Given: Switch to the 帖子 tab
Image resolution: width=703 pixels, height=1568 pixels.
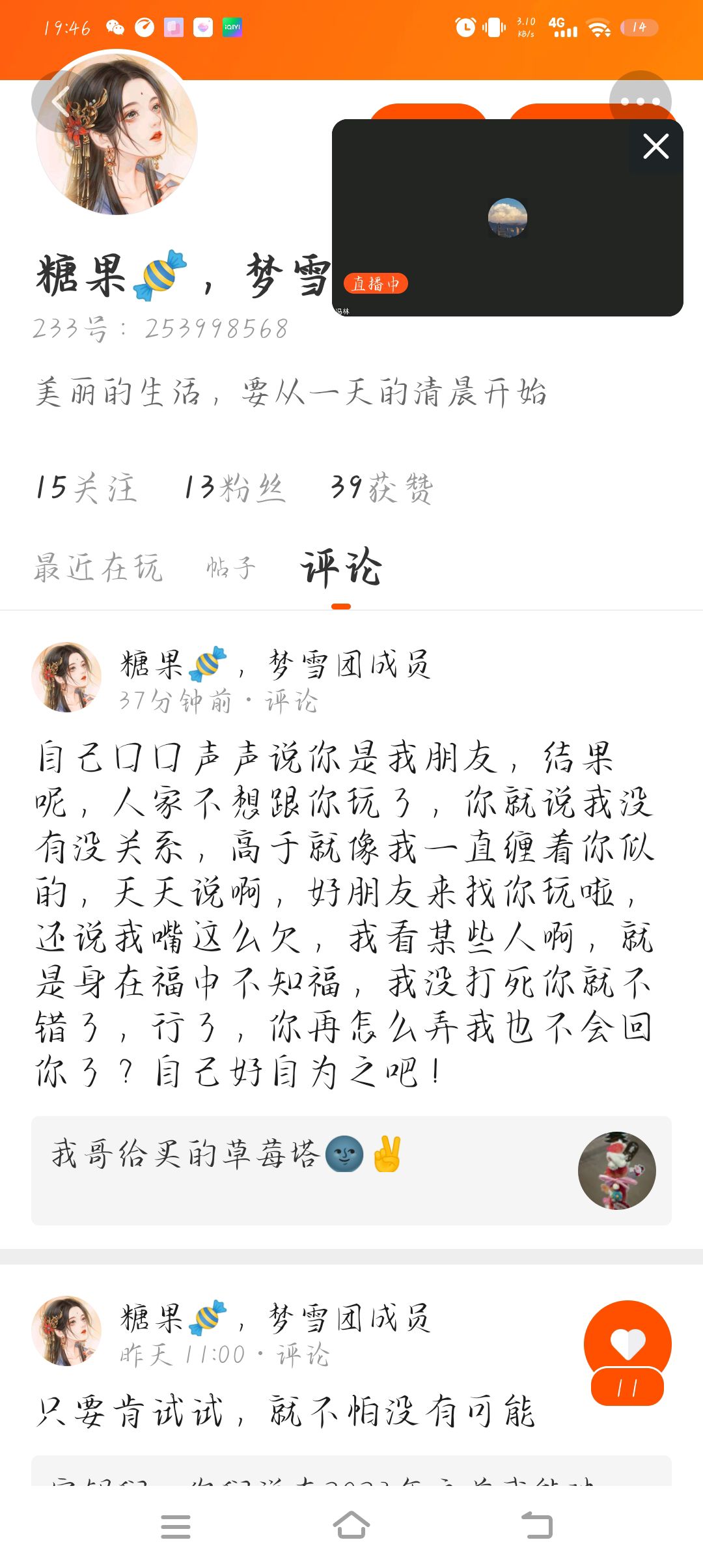Looking at the screenshot, I should [231, 568].
